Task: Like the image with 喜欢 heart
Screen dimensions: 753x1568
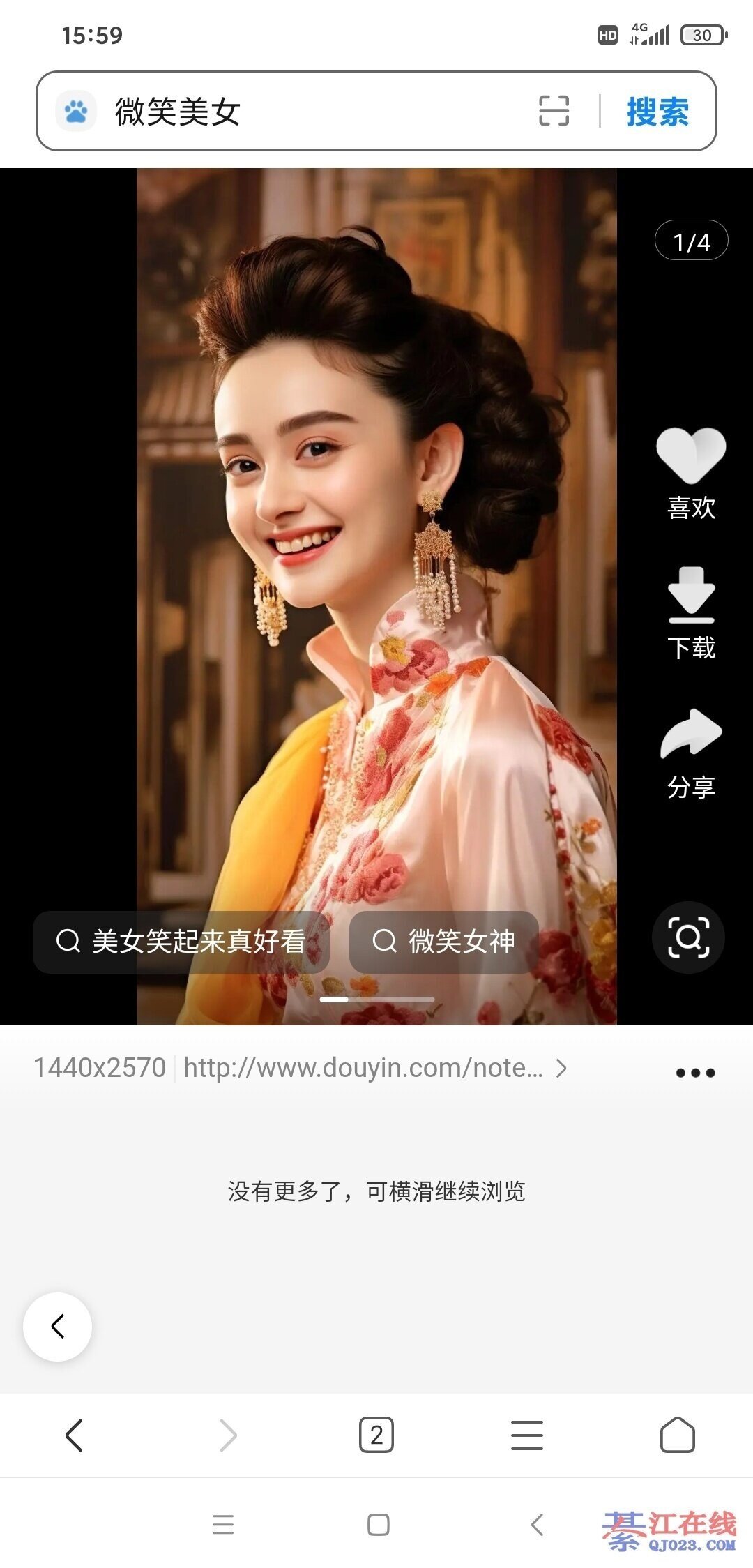Action: pos(691,473)
